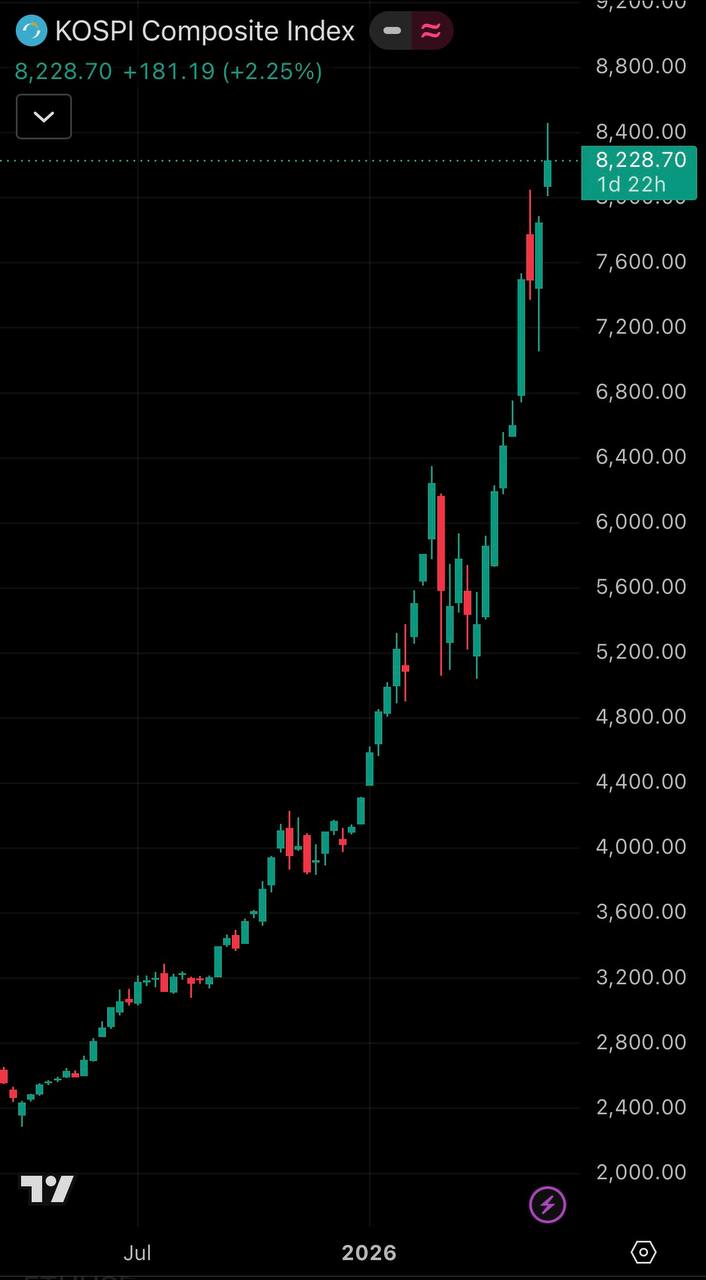Open chart scale settings hexagon icon
This screenshot has width=706, height=1280.
coord(644,1251)
